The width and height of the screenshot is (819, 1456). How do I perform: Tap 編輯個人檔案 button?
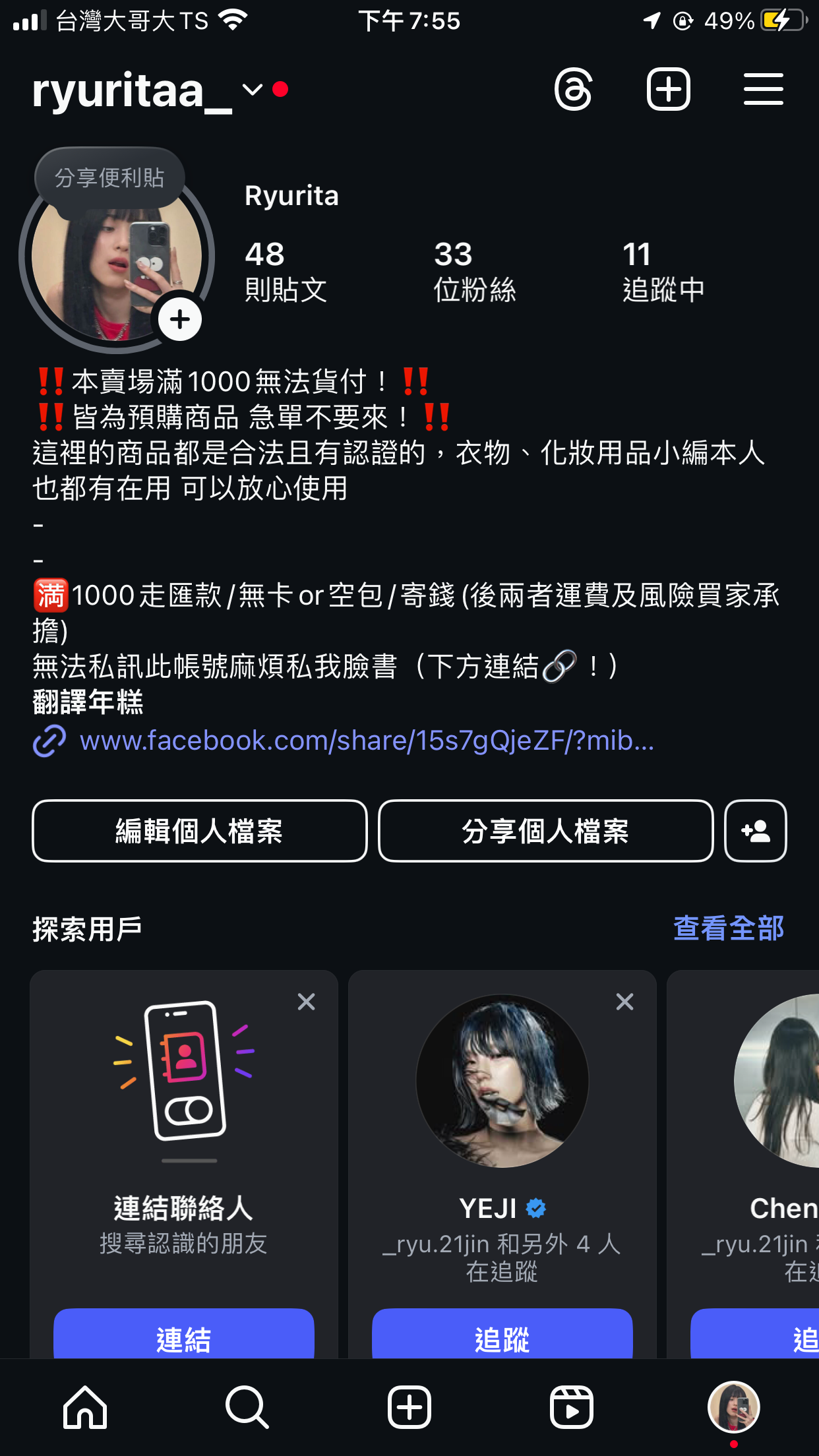pos(199,831)
